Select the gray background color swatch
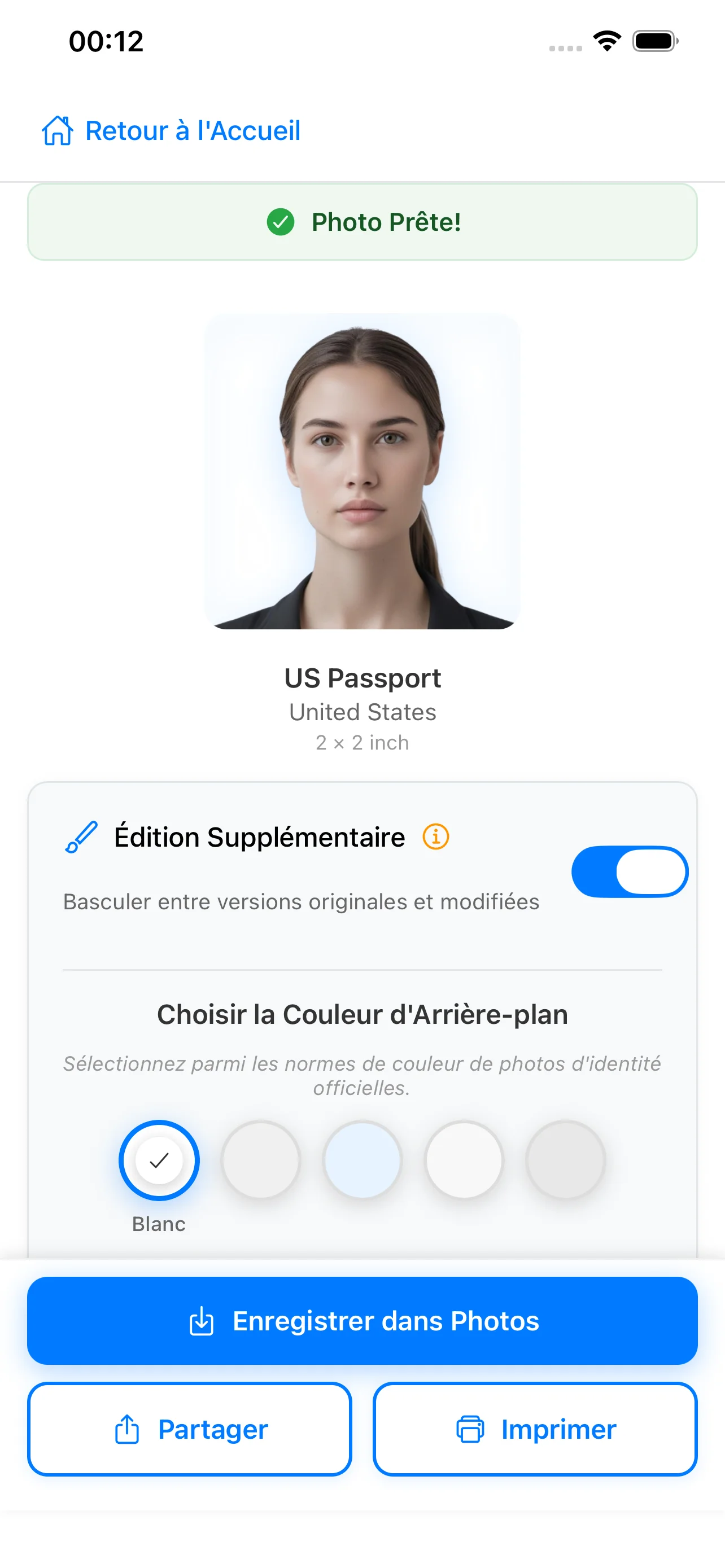Image resolution: width=725 pixels, height=1568 pixels. pos(566,1159)
